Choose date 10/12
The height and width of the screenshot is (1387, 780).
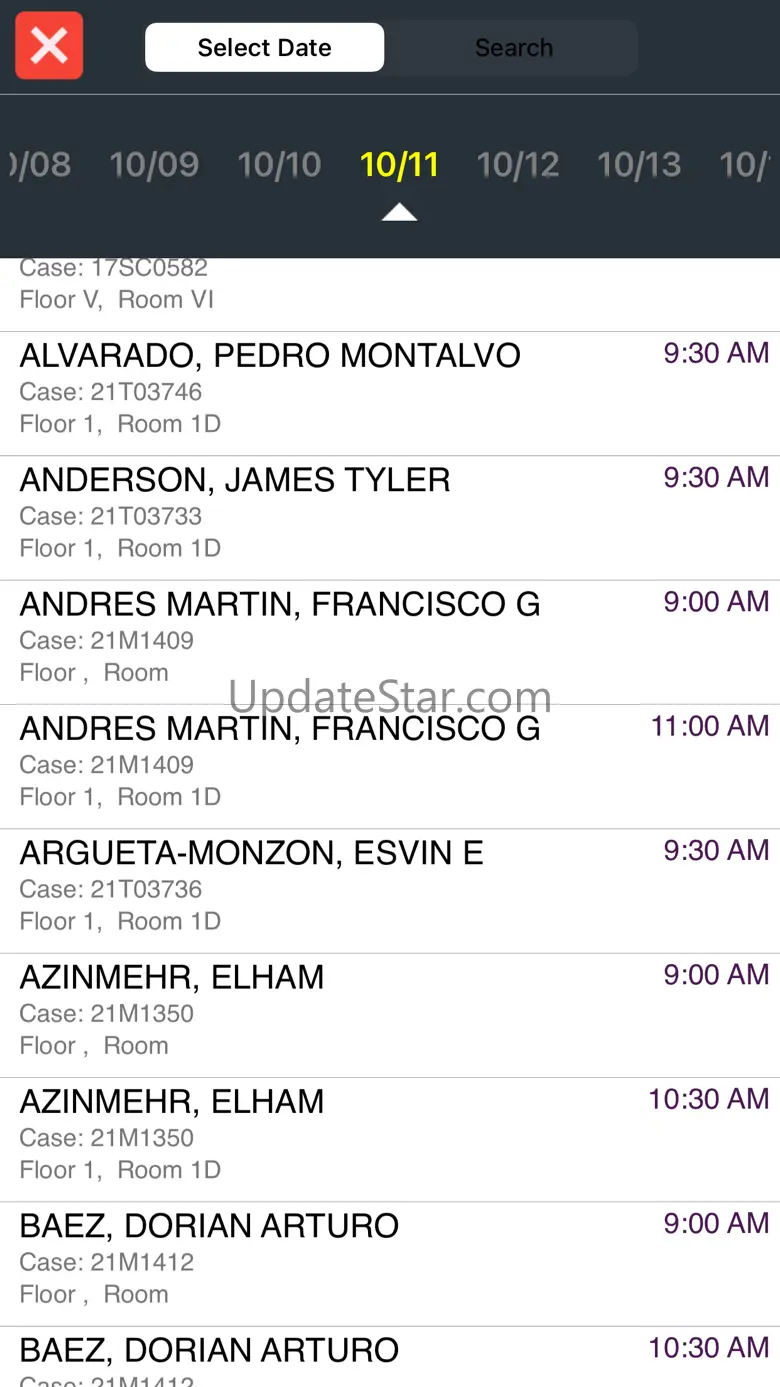(x=518, y=165)
